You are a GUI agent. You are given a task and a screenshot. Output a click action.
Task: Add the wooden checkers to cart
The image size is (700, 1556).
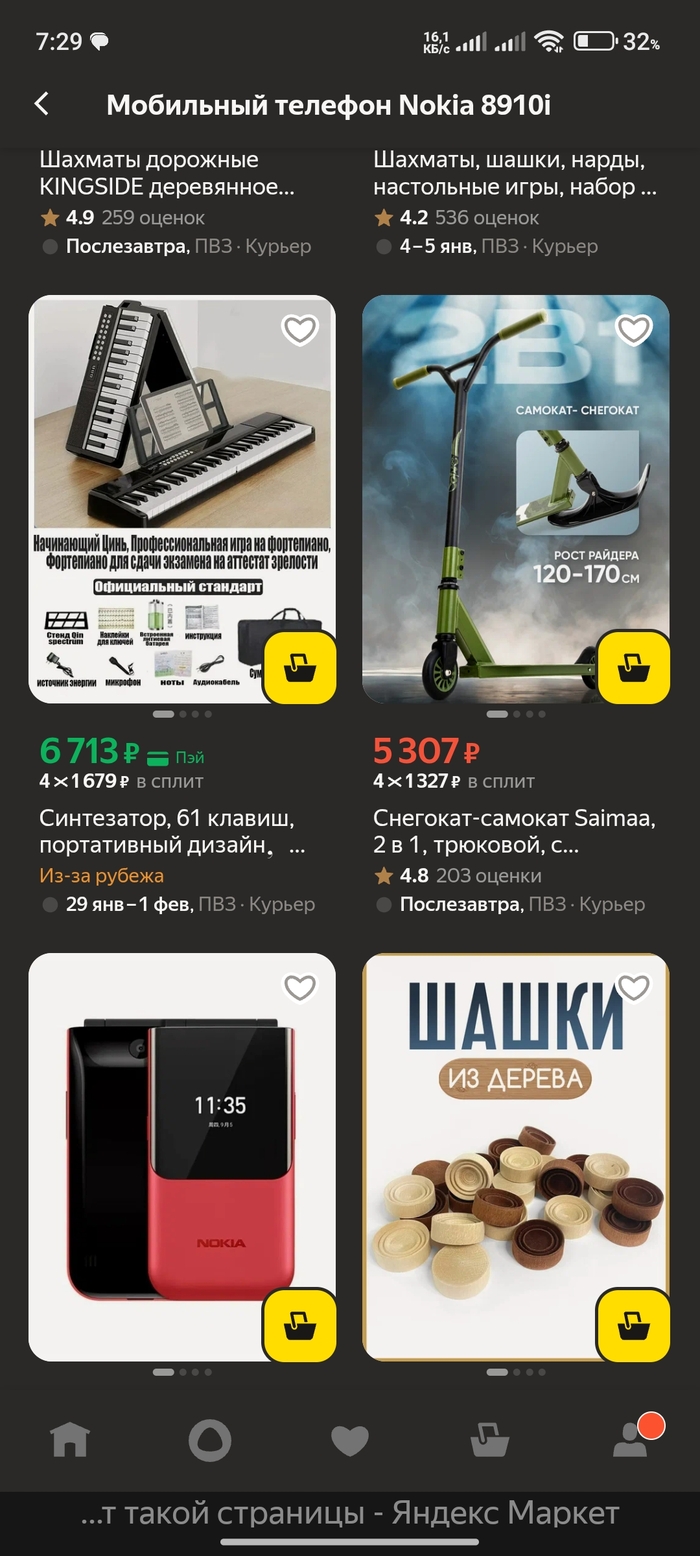pyautogui.click(x=633, y=1325)
